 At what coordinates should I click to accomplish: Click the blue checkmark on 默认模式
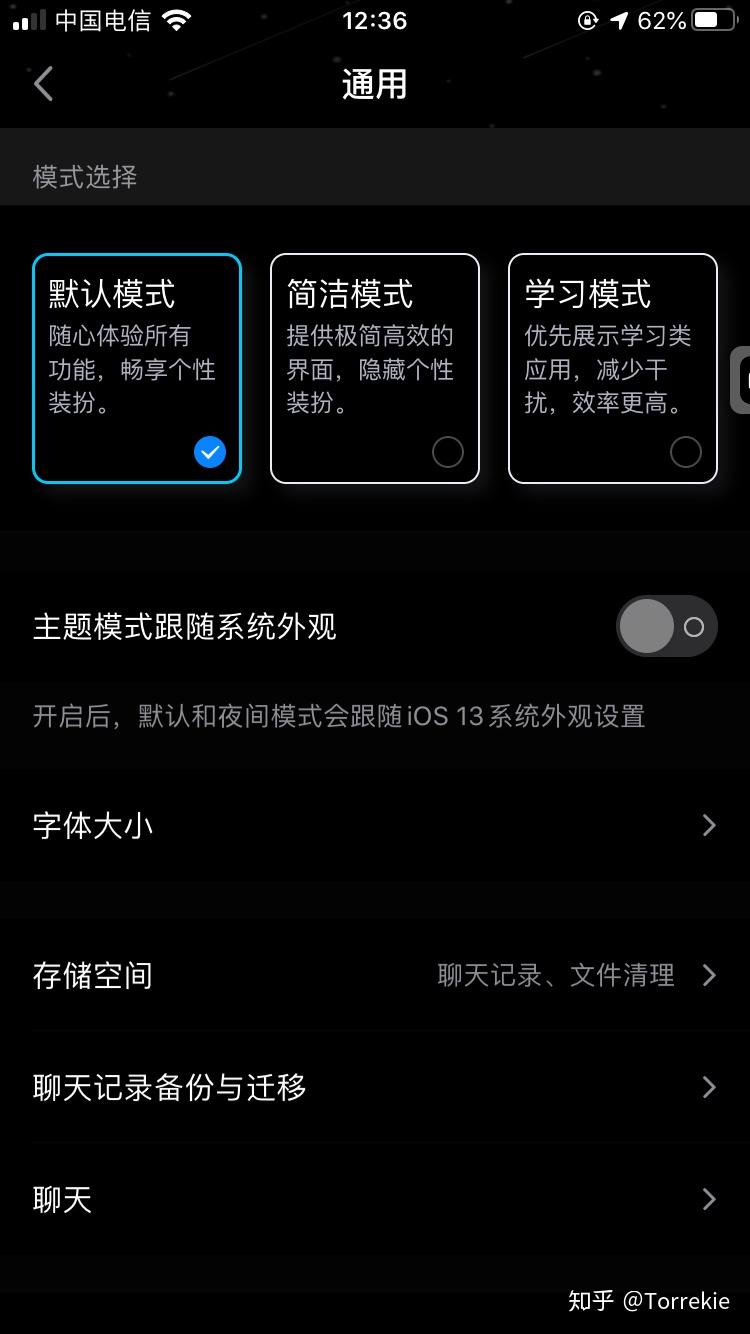(x=210, y=452)
